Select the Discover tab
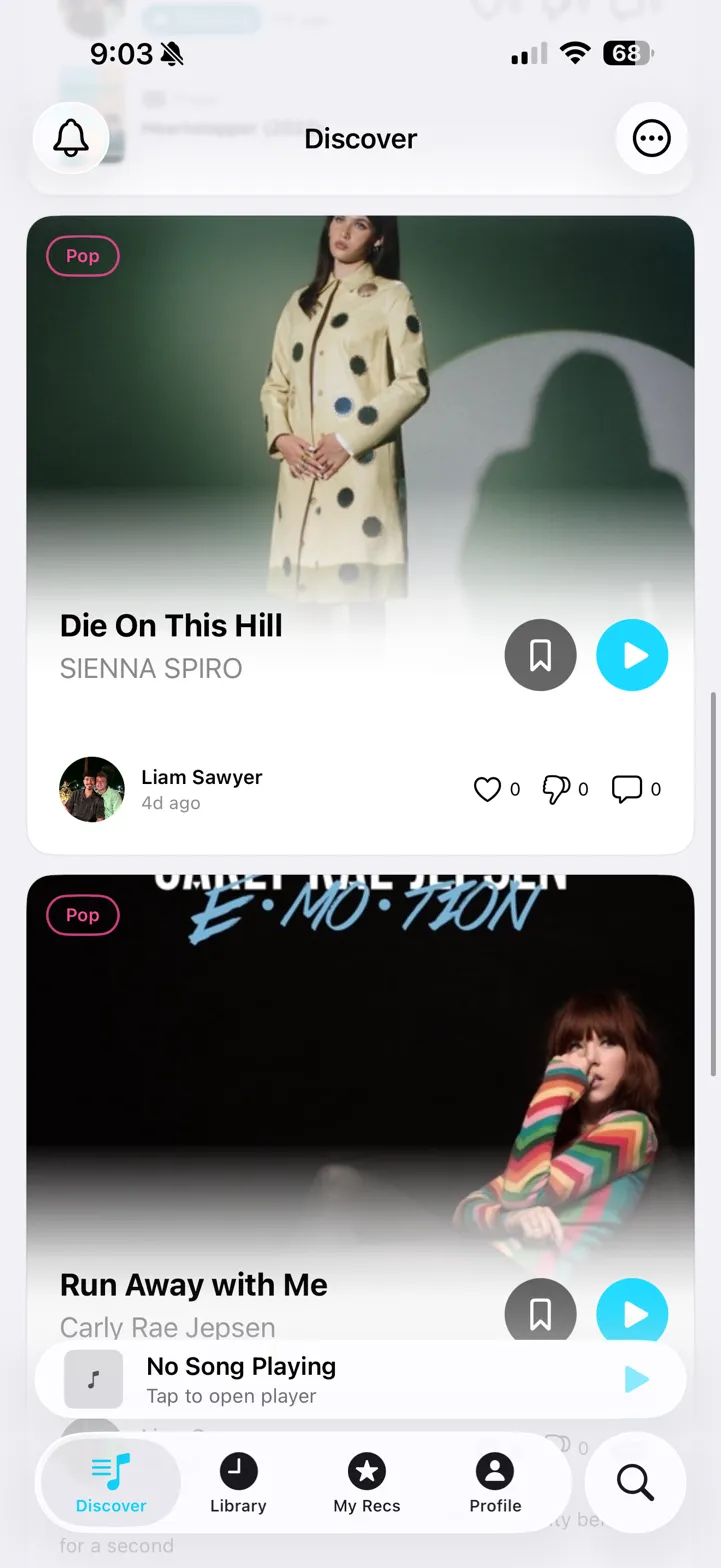721x1568 pixels. [x=111, y=1483]
